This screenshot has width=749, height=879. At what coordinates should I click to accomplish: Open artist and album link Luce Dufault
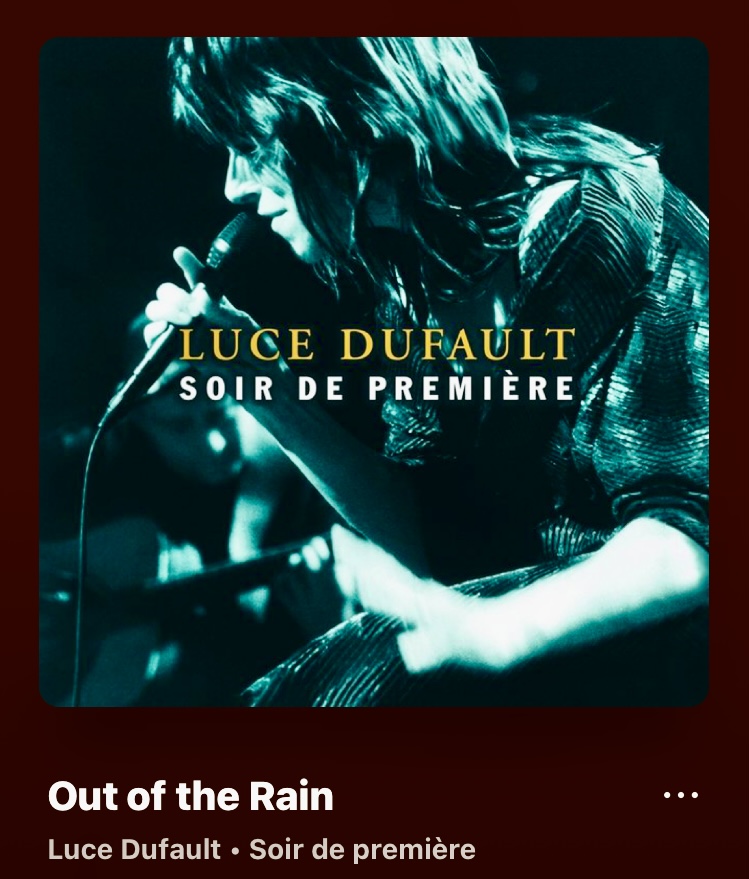point(135,850)
